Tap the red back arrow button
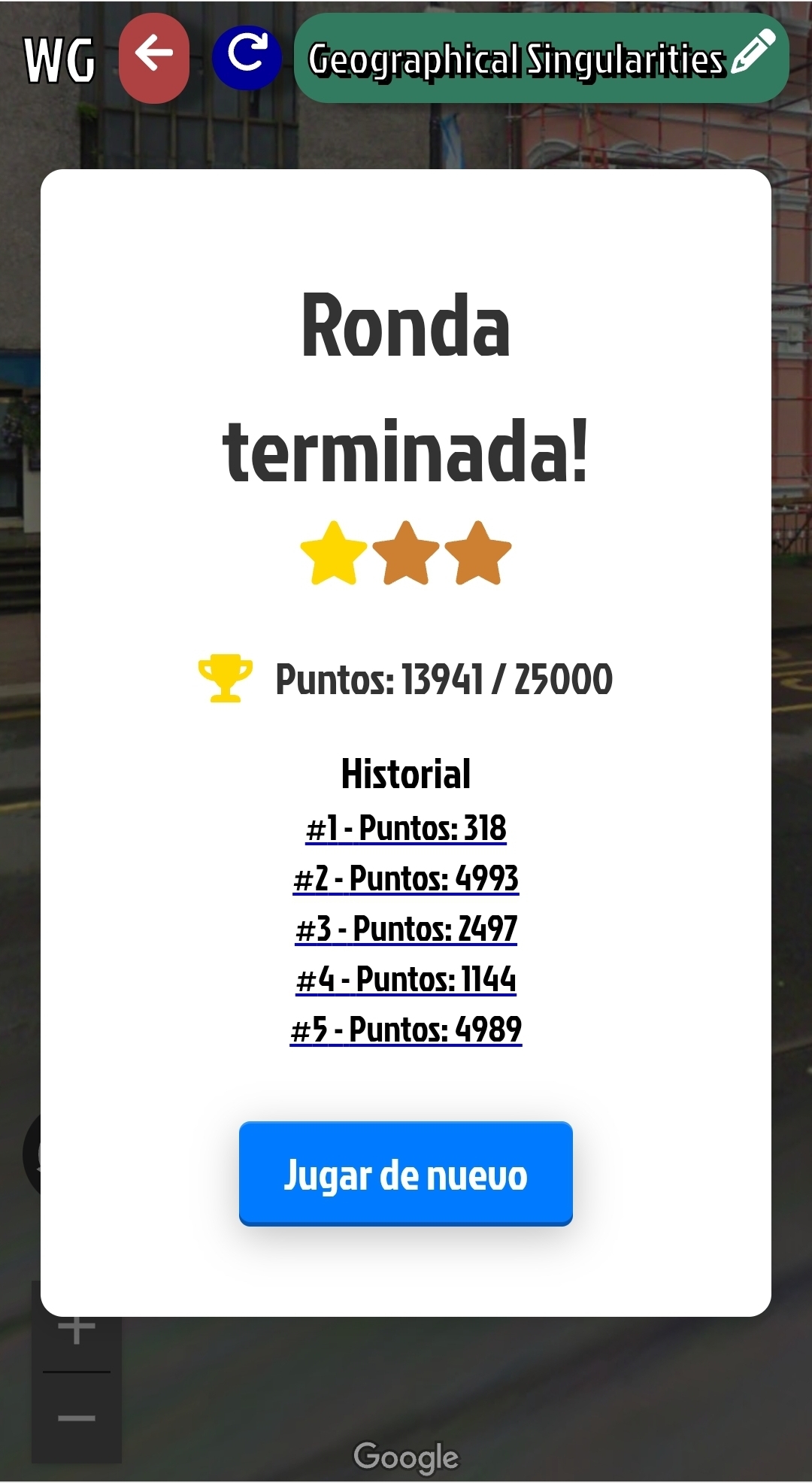This screenshot has height=1483, width=812. [154, 57]
